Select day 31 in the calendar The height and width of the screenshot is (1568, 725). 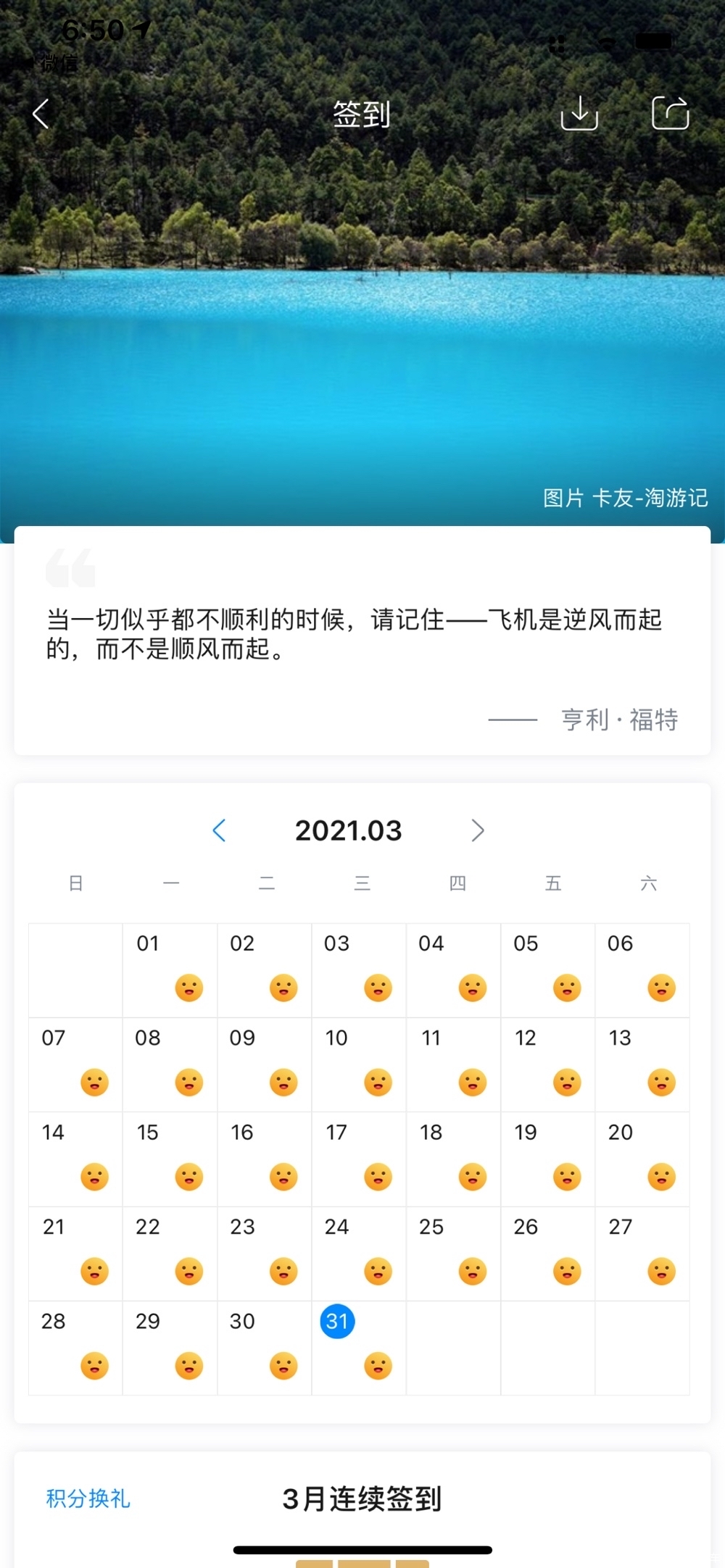337,1321
